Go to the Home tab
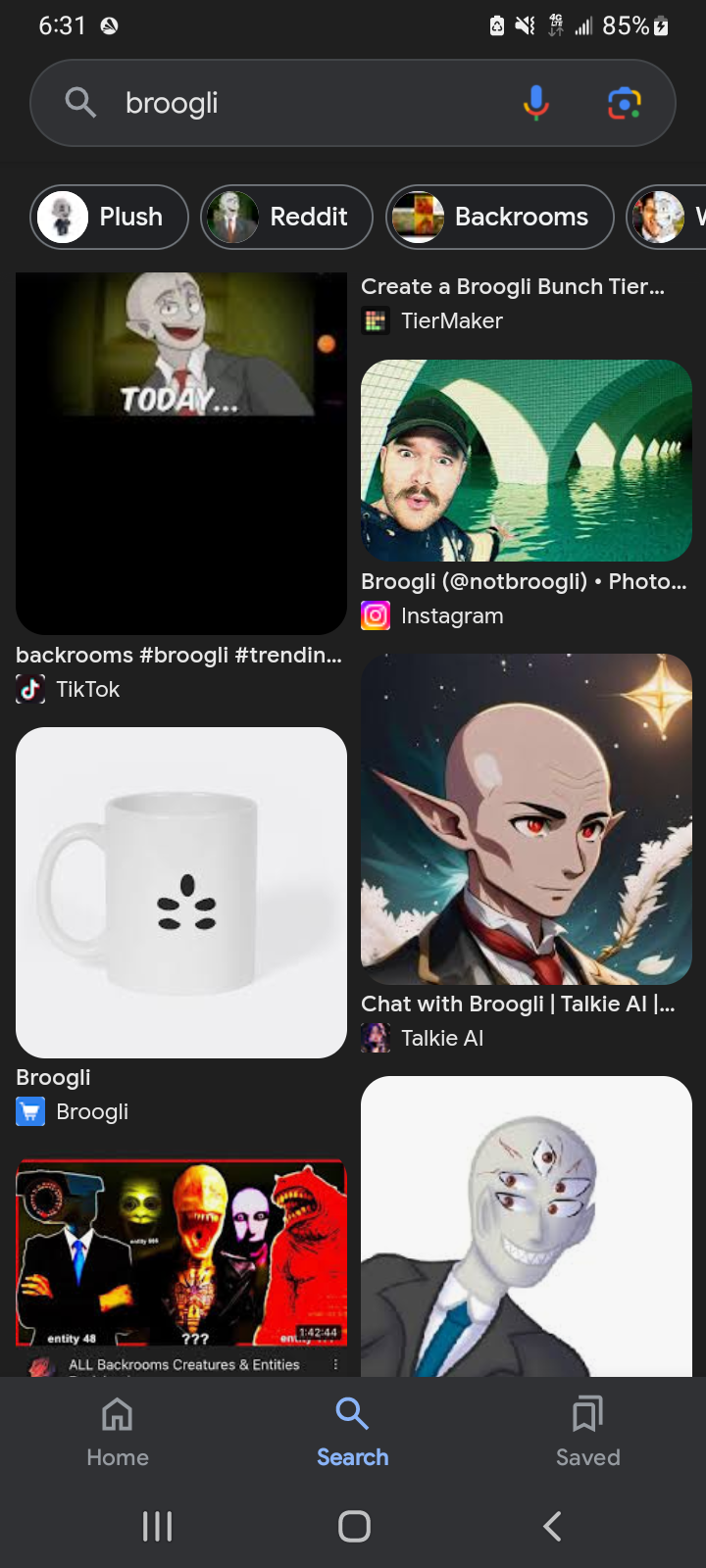The width and height of the screenshot is (706, 1568). click(x=118, y=1431)
